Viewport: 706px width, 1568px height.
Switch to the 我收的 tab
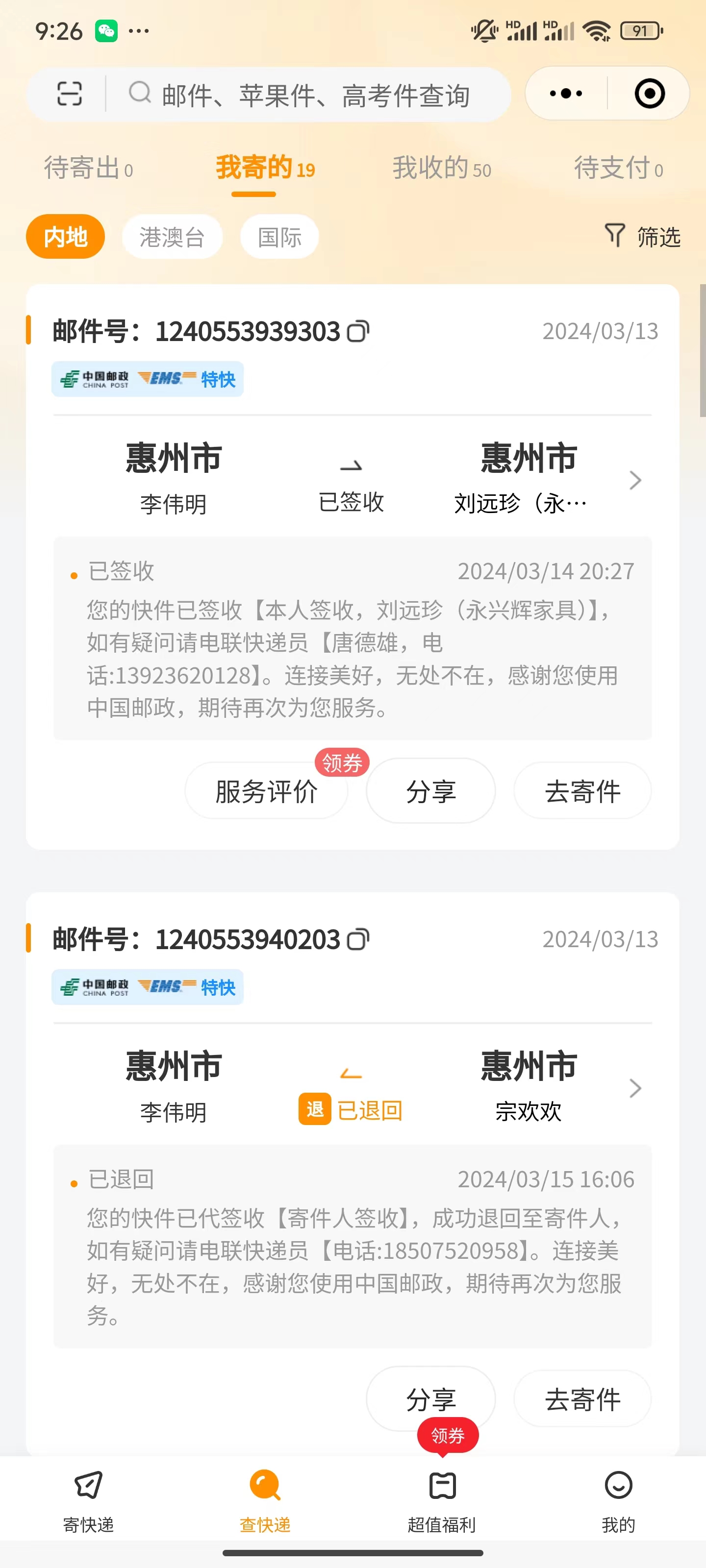442,168
